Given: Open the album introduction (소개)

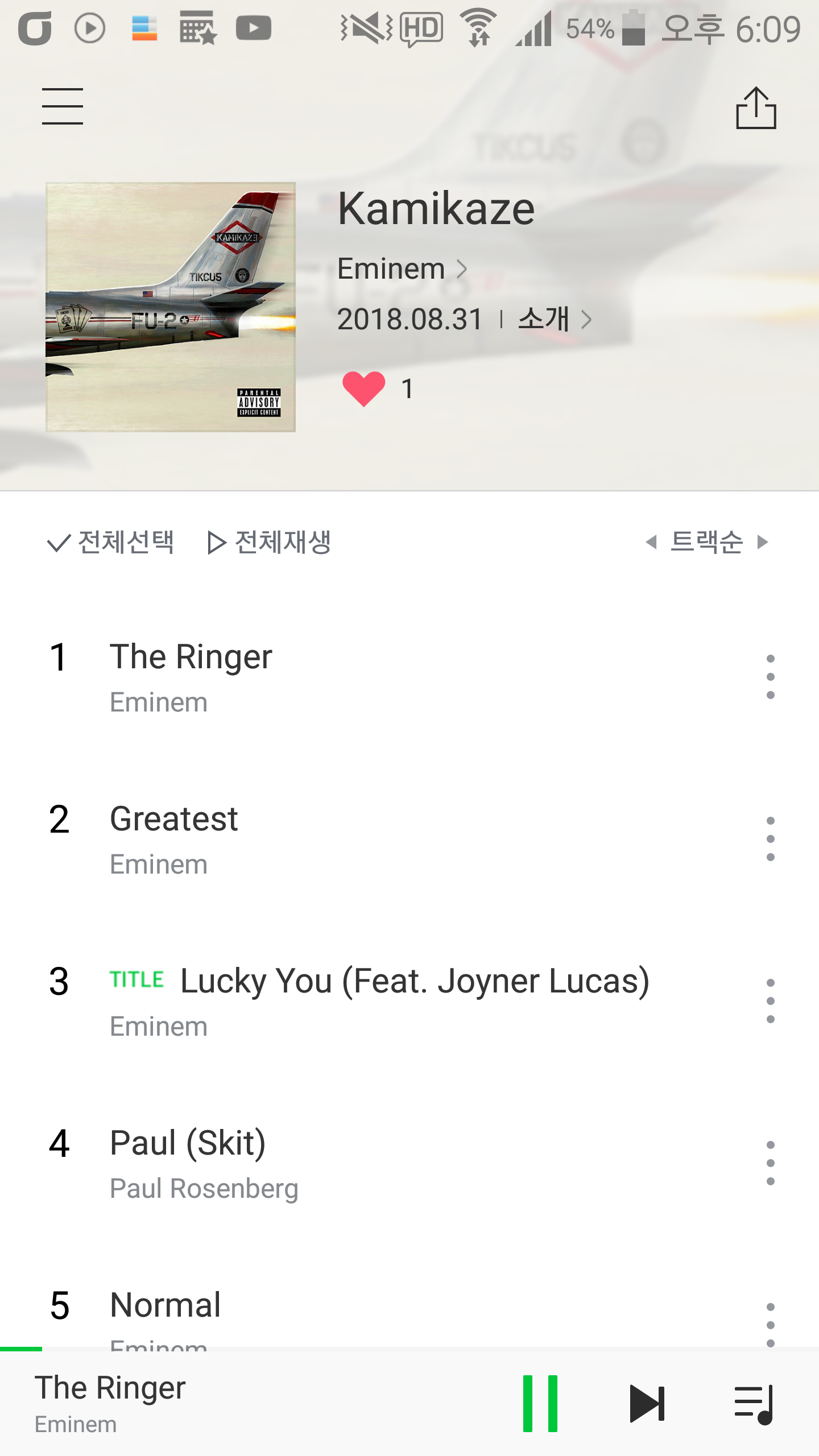Looking at the screenshot, I should point(554,319).
